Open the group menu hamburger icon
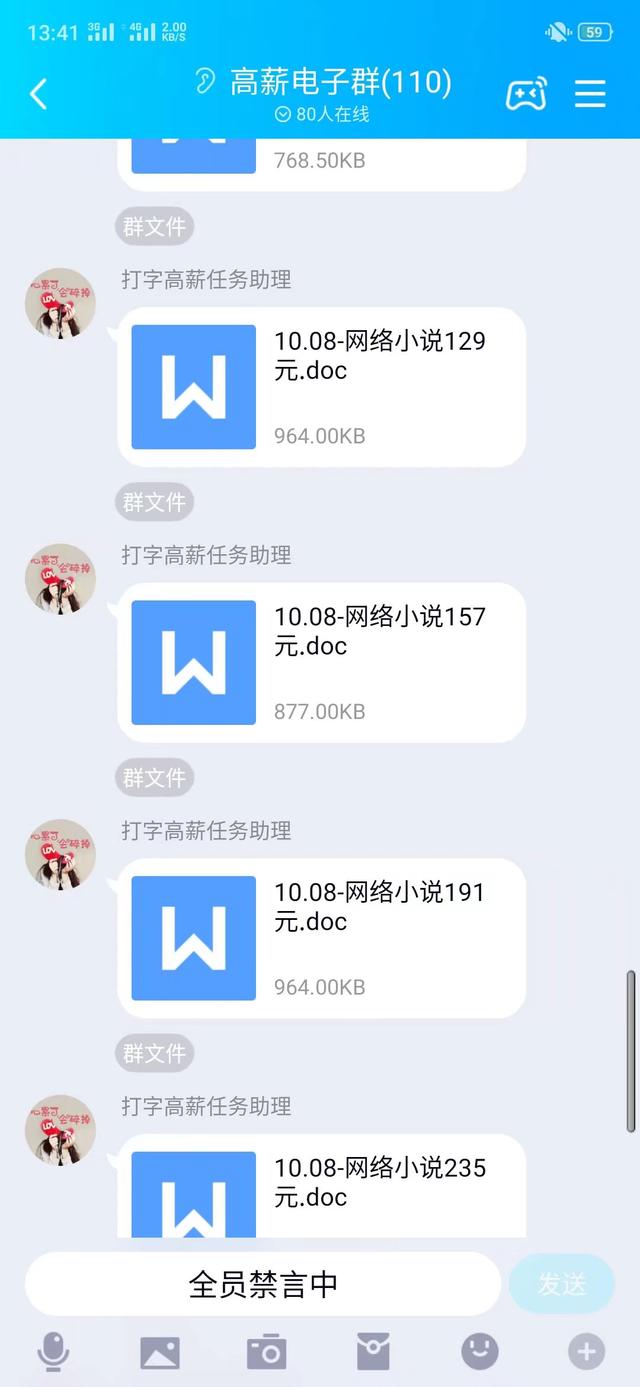This screenshot has width=640, height=1387. tap(590, 94)
